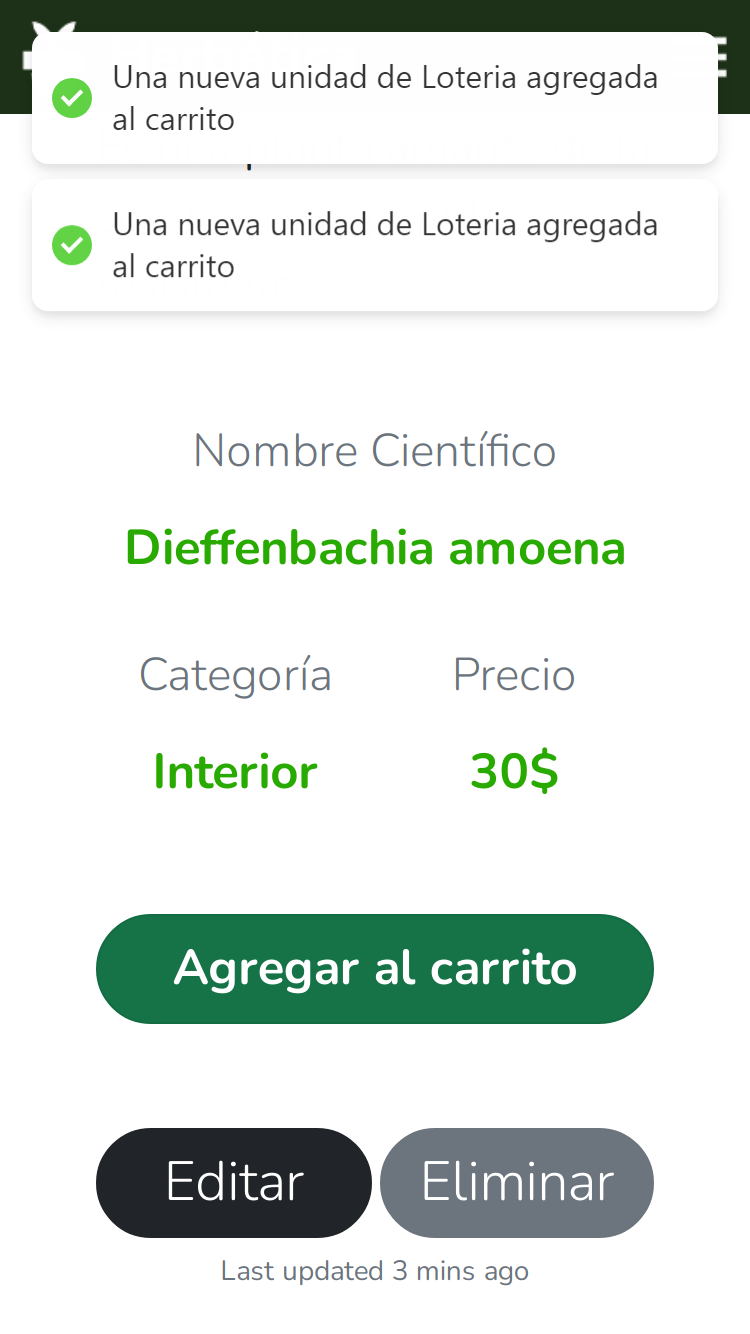Image resolution: width=750 pixels, height=1334 pixels.
Task: Dismiss the first 'Loteria agregada' notification
Action: click(375, 98)
